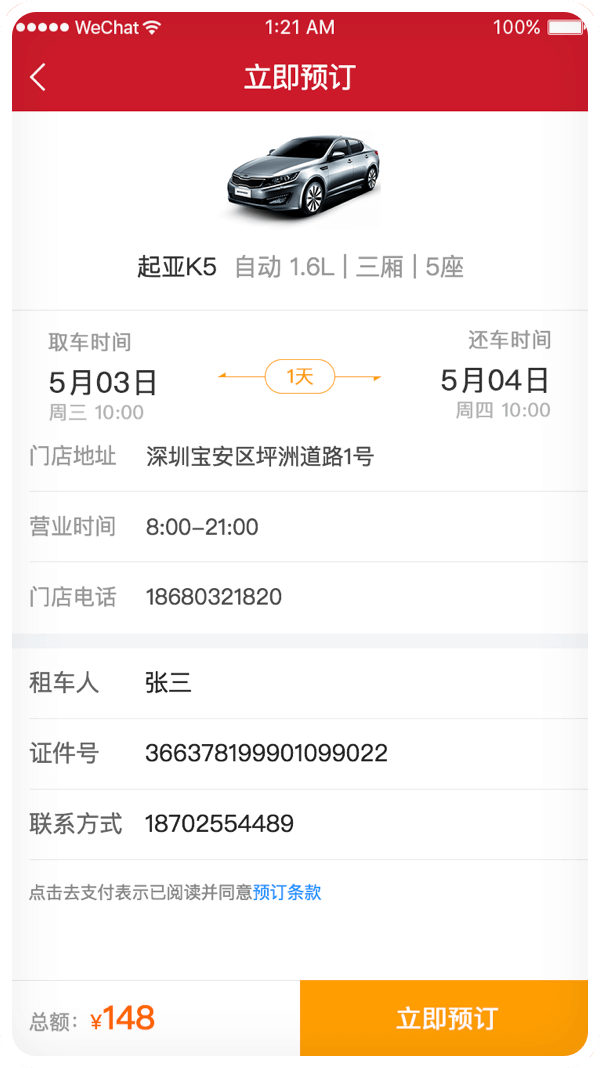Change the 取车时间 pickup date

[x=102, y=381]
